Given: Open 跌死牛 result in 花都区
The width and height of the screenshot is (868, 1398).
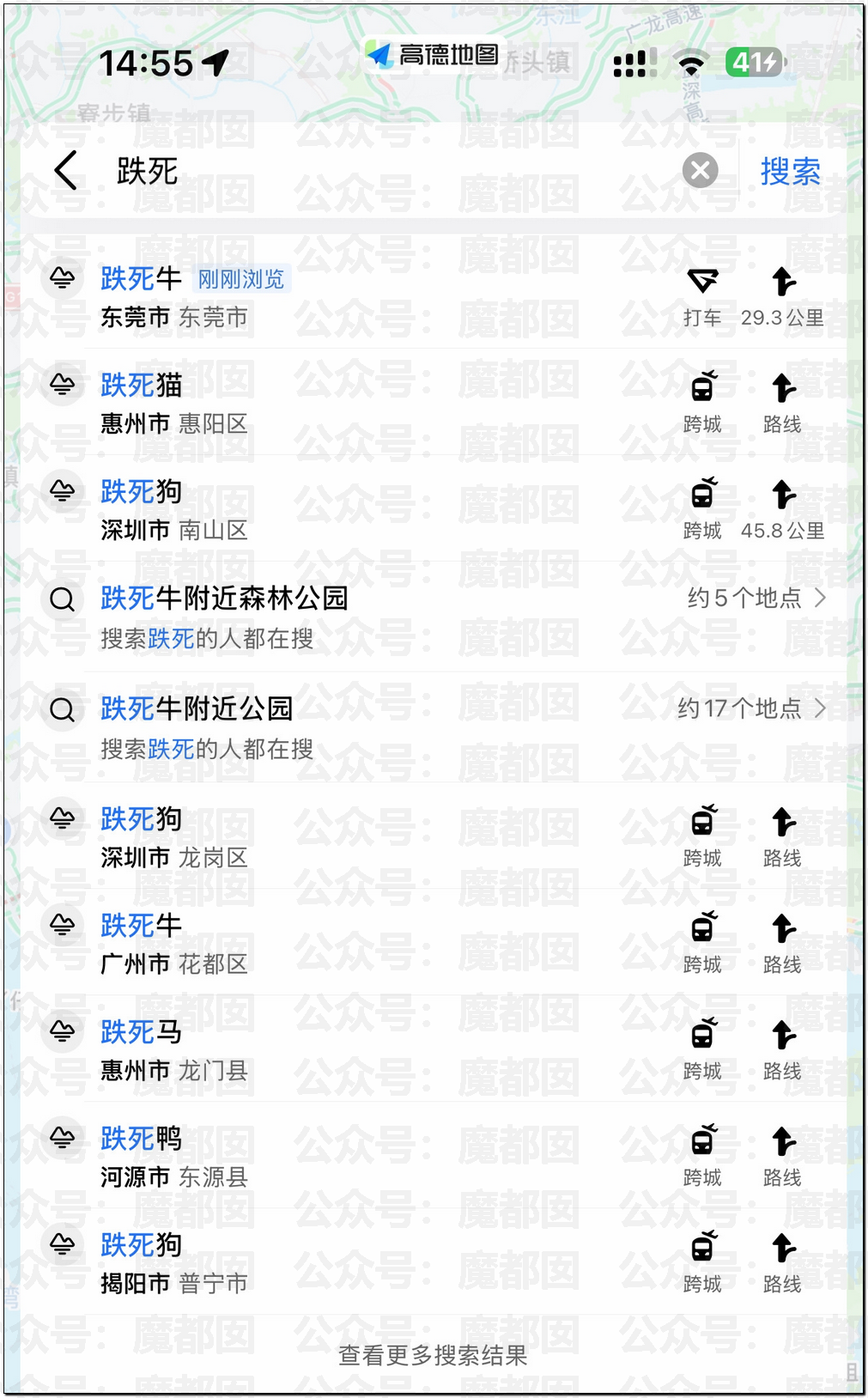Looking at the screenshot, I should [258, 944].
